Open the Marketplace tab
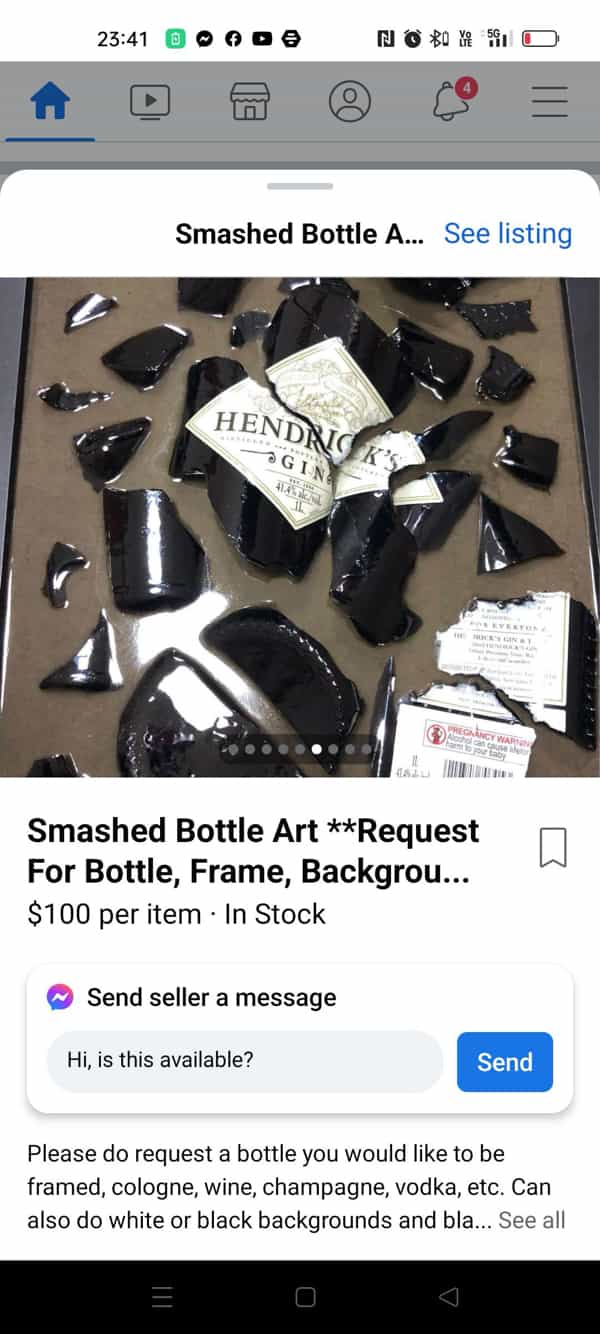600x1334 pixels. (250, 101)
